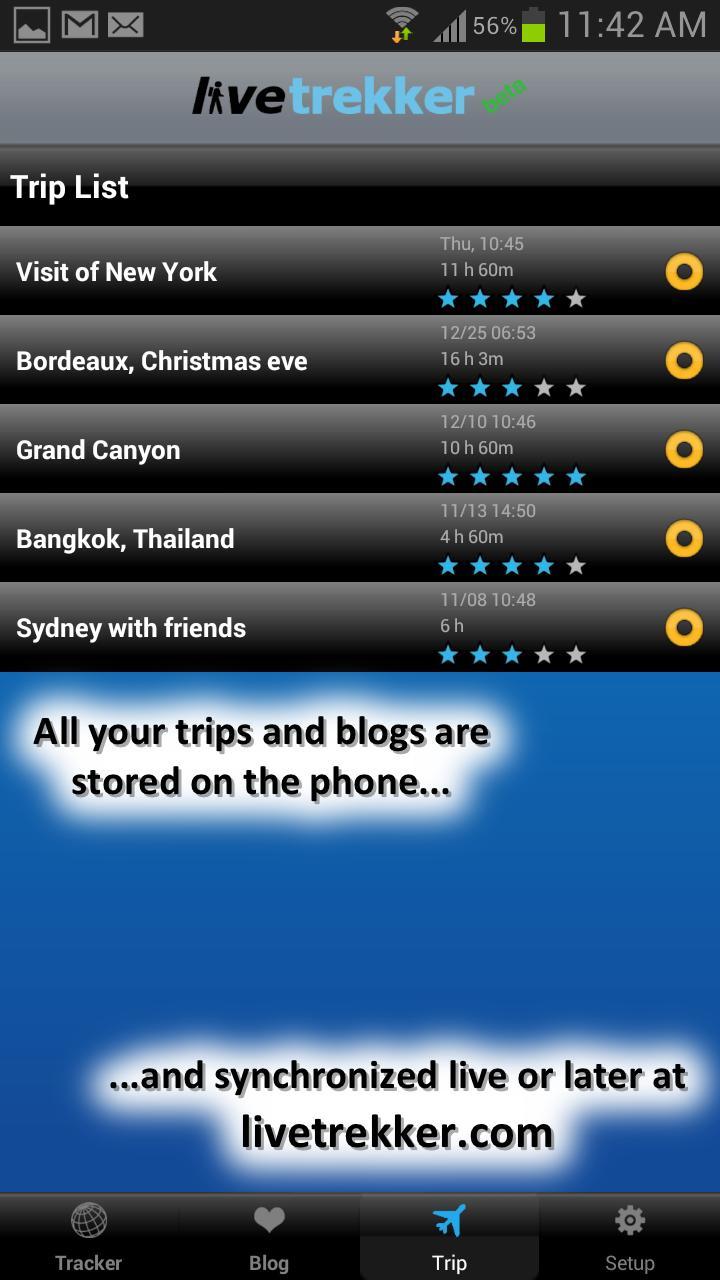Show the Sydney with friends trip

[220, 628]
